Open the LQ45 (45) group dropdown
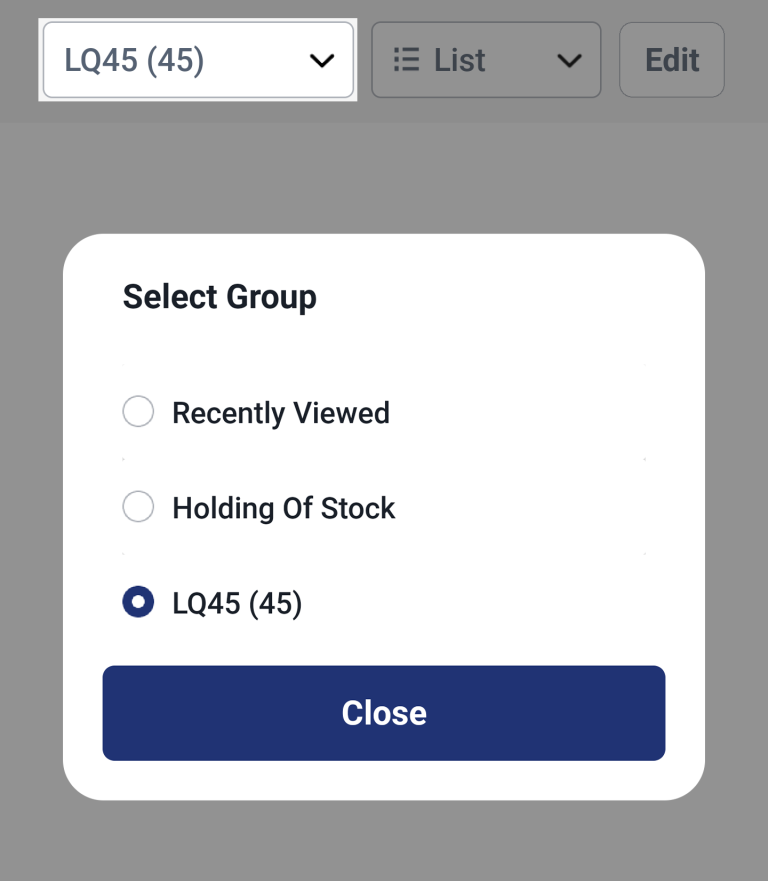The image size is (768, 881). (198, 61)
